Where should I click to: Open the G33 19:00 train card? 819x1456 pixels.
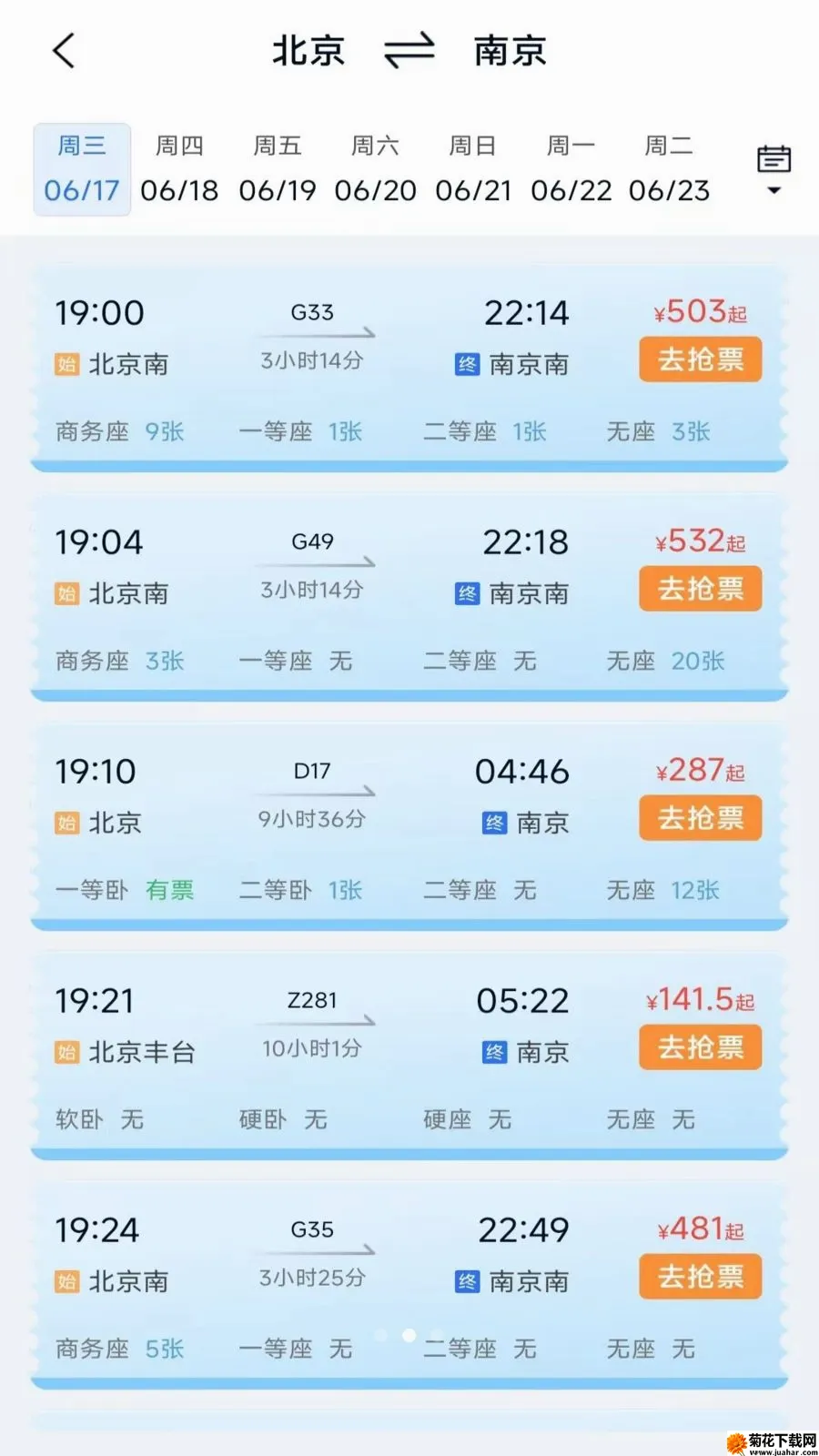coord(409,369)
